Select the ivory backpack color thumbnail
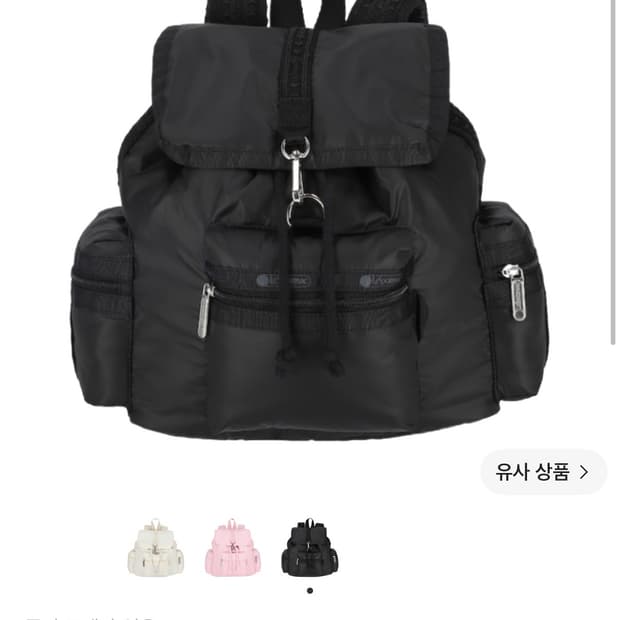 pos(155,547)
